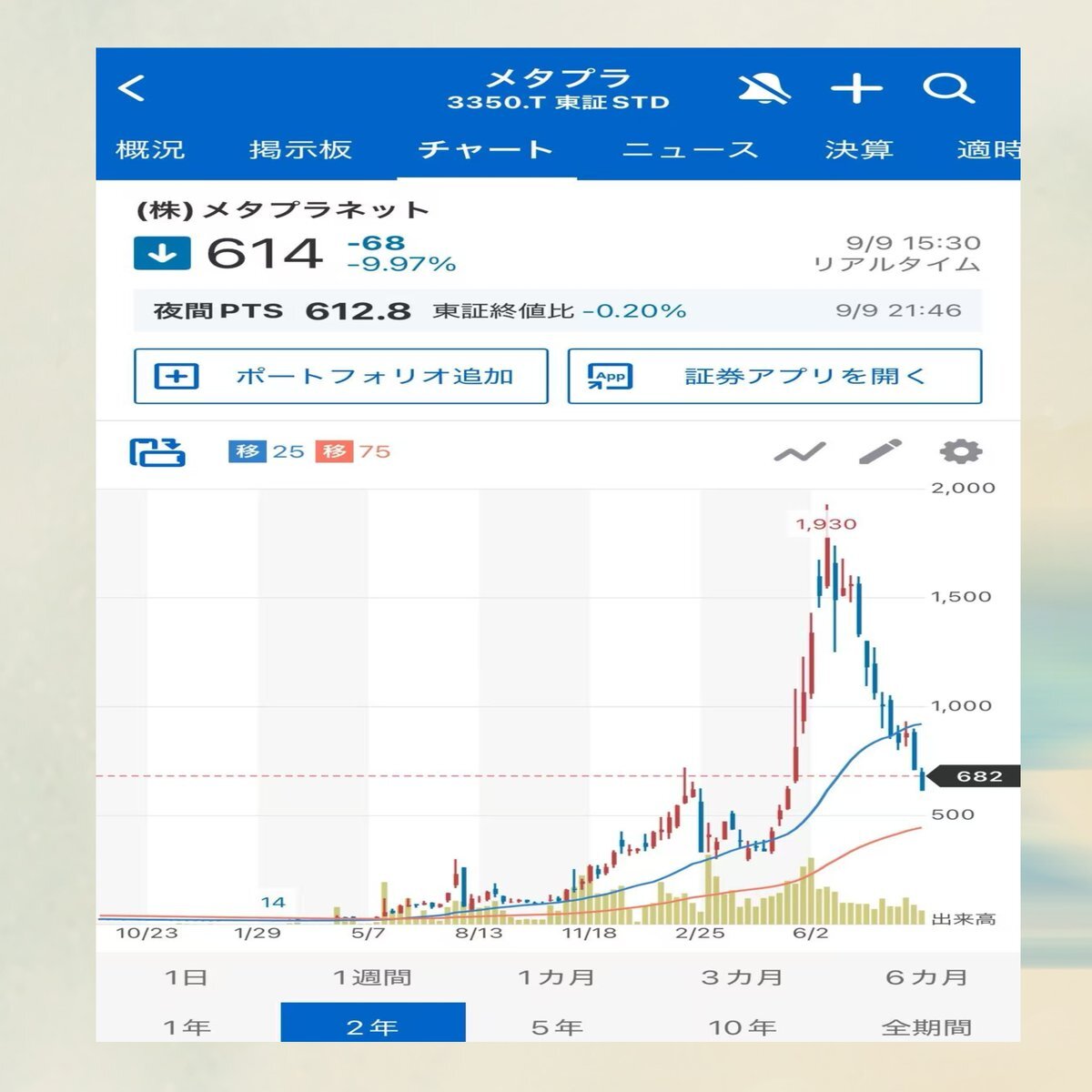Open chart settings gear
The image size is (1092, 1092).
tap(960, 451)
